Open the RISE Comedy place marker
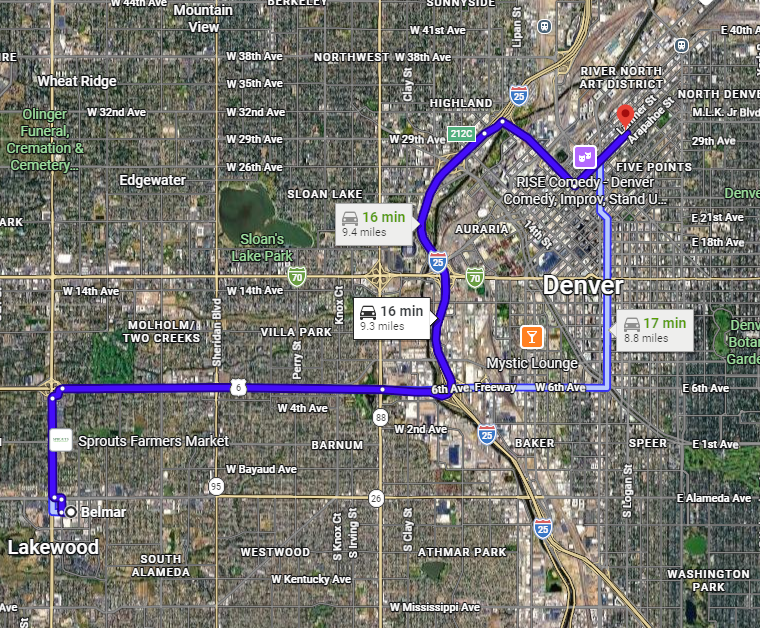 pos(585,156)
